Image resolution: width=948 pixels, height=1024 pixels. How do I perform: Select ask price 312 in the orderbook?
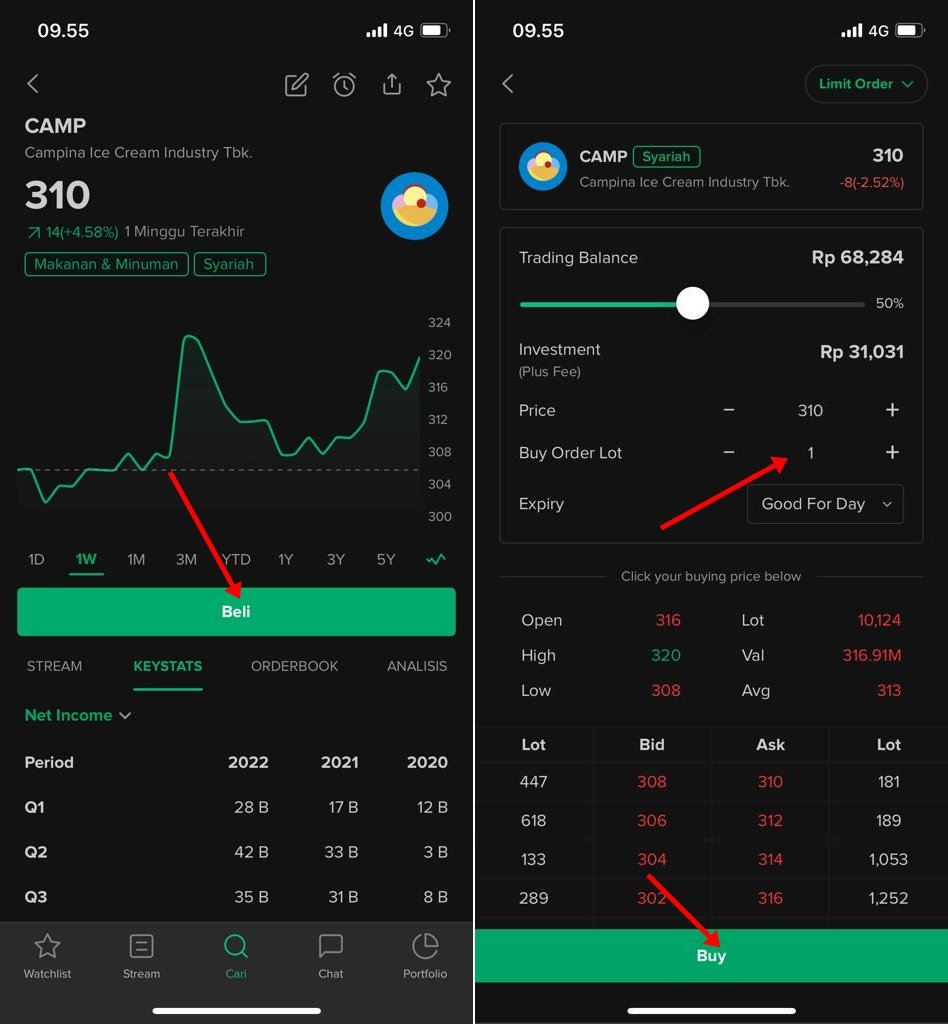pos(770,820)
